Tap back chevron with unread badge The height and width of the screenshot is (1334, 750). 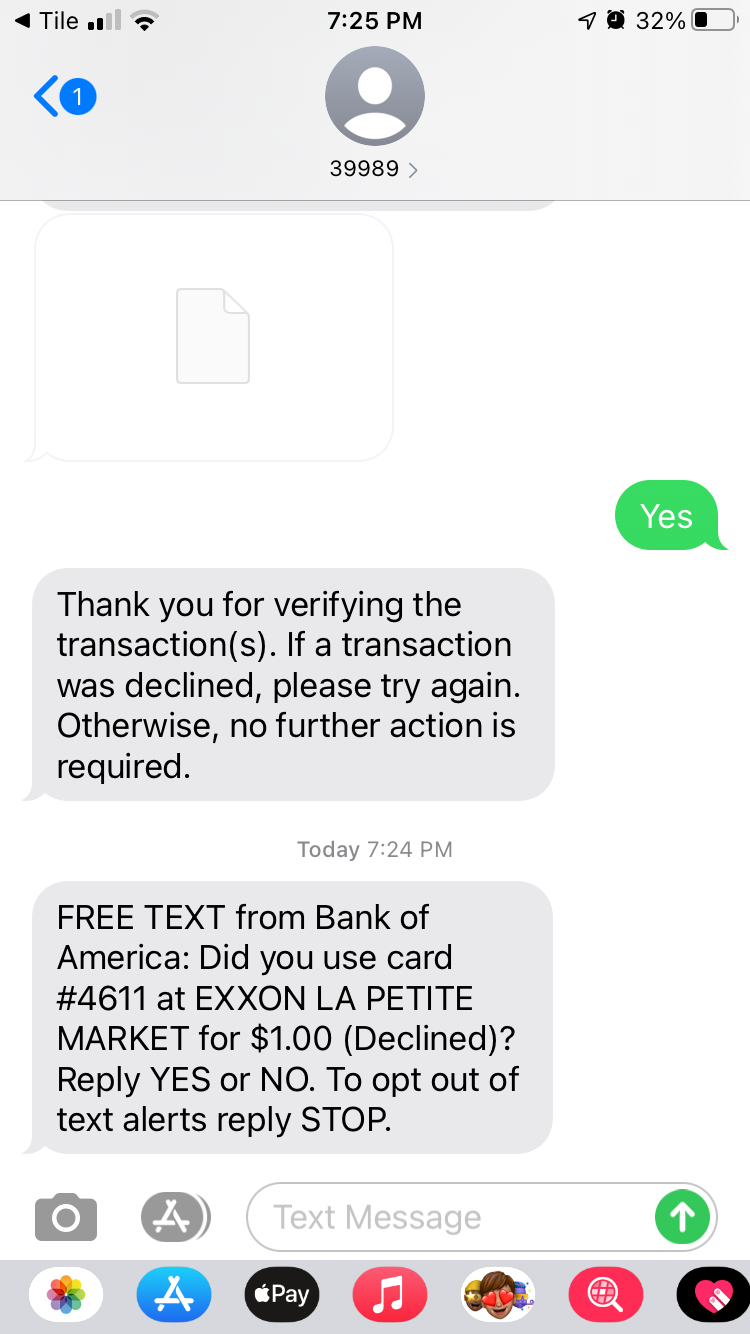[x=60, y=96]
